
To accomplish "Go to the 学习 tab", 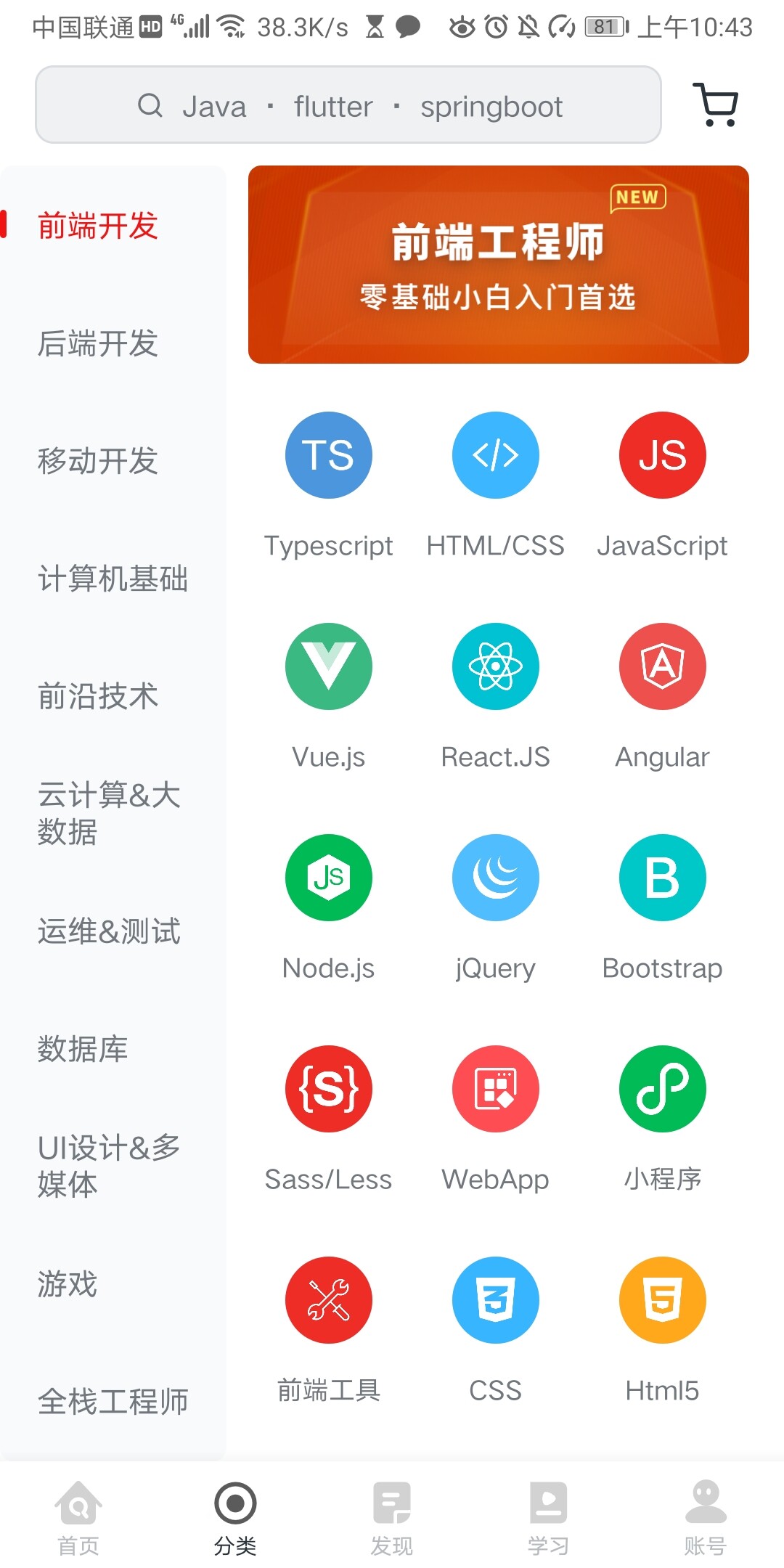I will tap(548, 1519).
